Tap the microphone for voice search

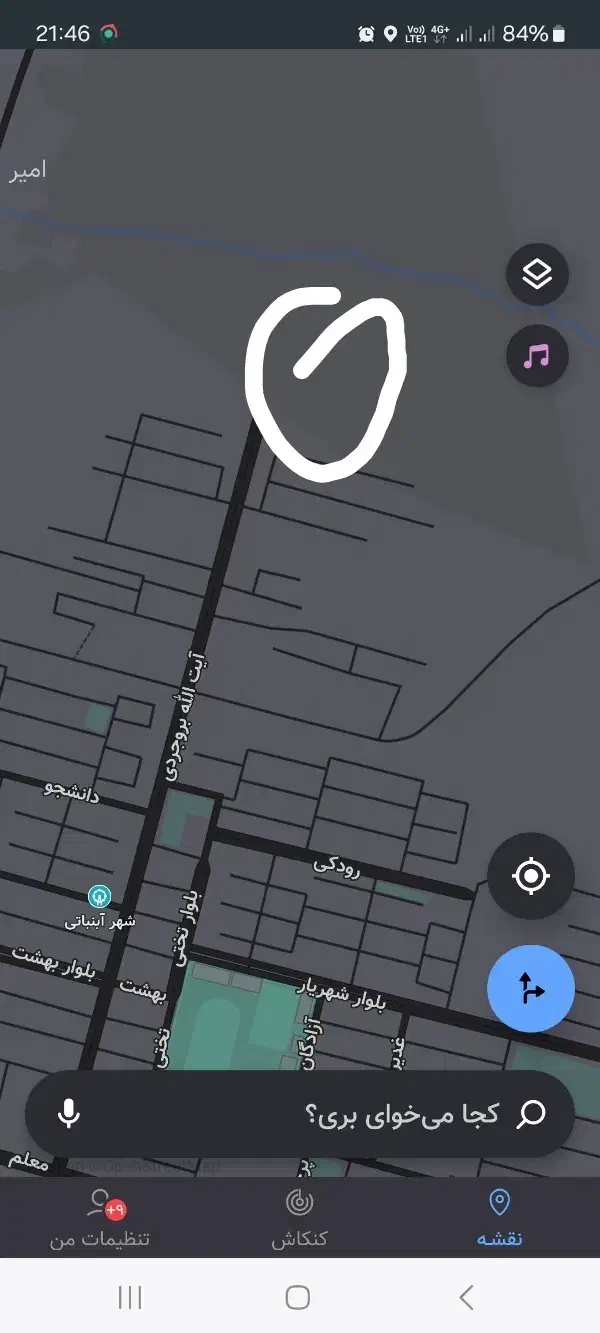69,1114
